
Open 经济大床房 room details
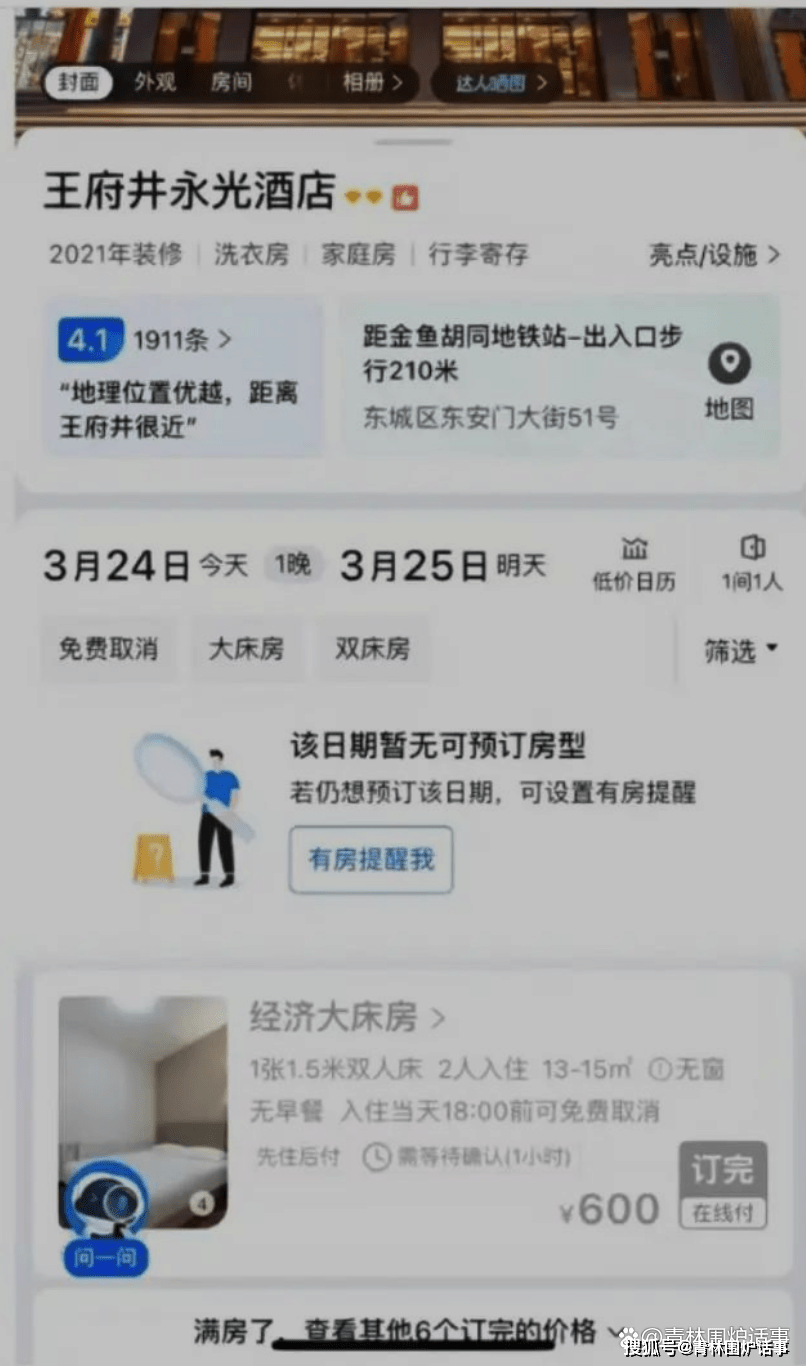point(347,1018)
